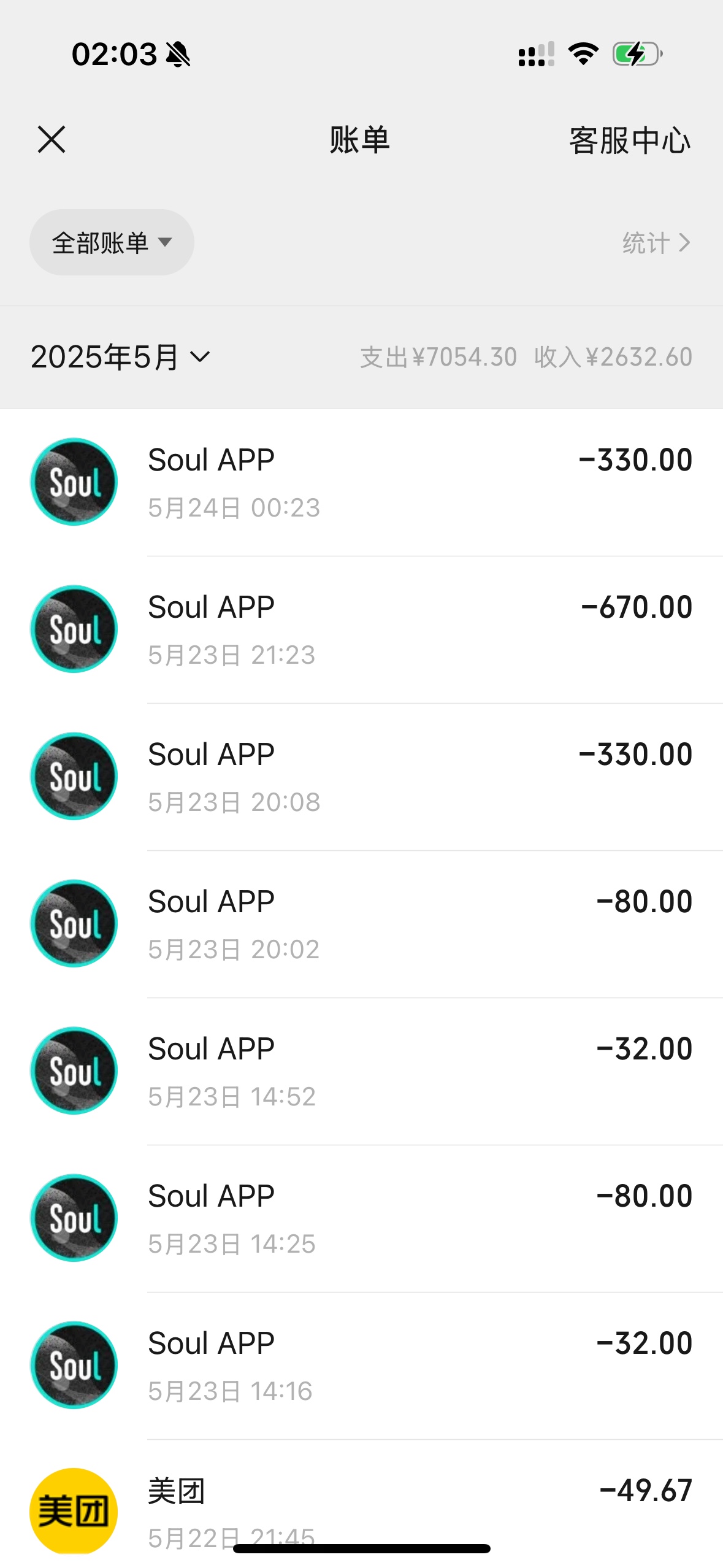Viewport: 723px width, 1568px height.
Task: Open Soul APP bill from 5月23日 20:02
Action: click(x=362, y=924)
